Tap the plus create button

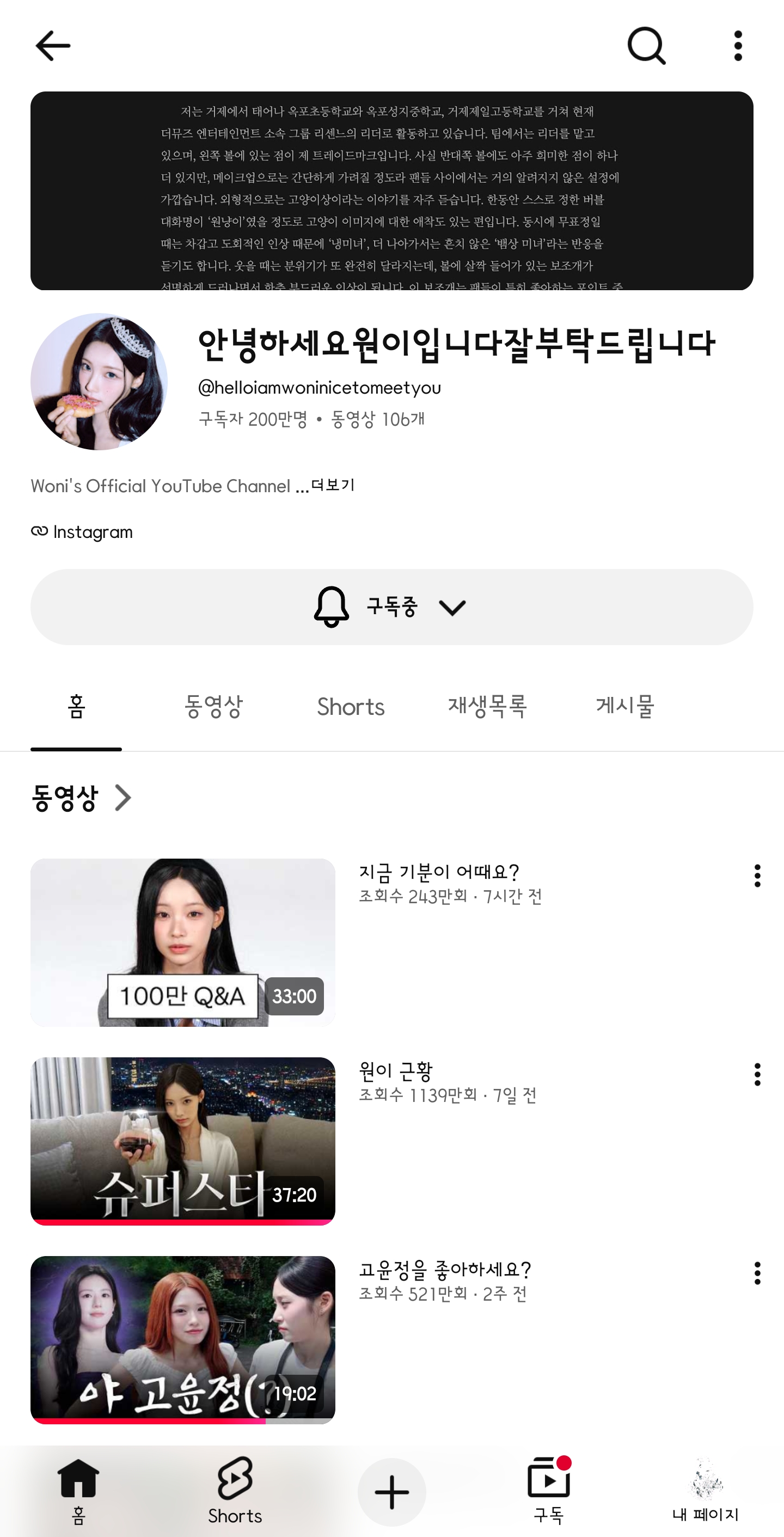coord(392,1492)
